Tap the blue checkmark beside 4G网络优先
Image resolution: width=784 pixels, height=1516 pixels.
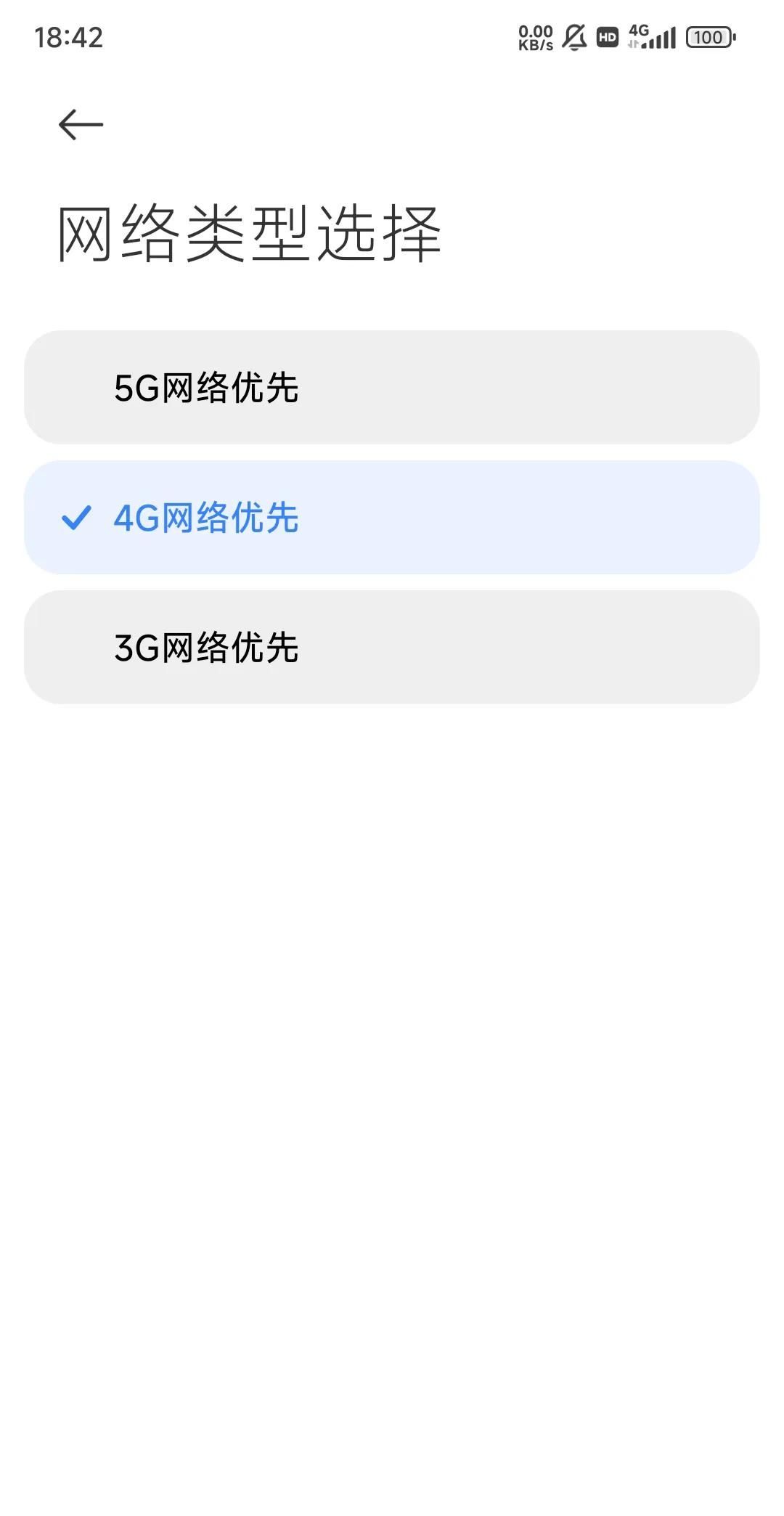(x=75, y=518)
